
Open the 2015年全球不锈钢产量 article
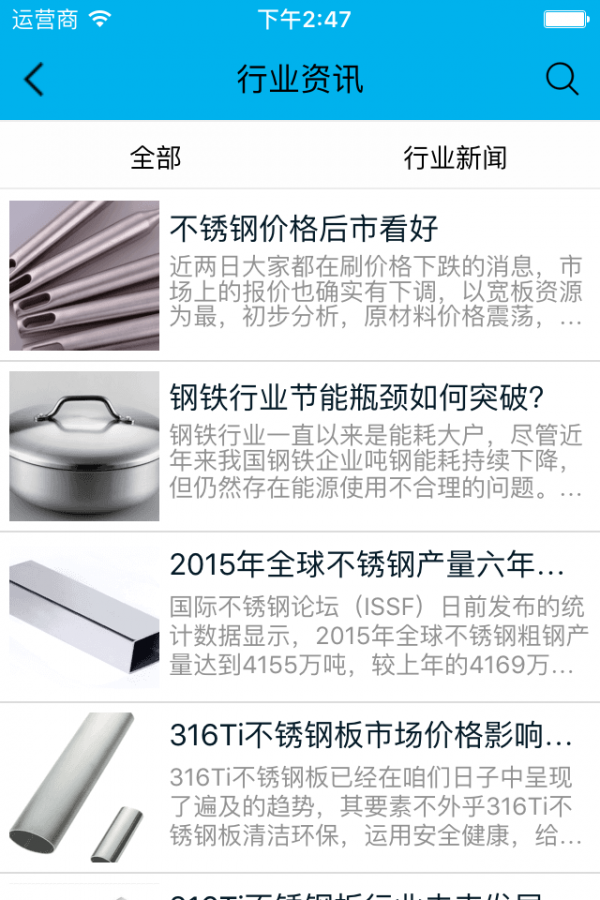point(366,565)
